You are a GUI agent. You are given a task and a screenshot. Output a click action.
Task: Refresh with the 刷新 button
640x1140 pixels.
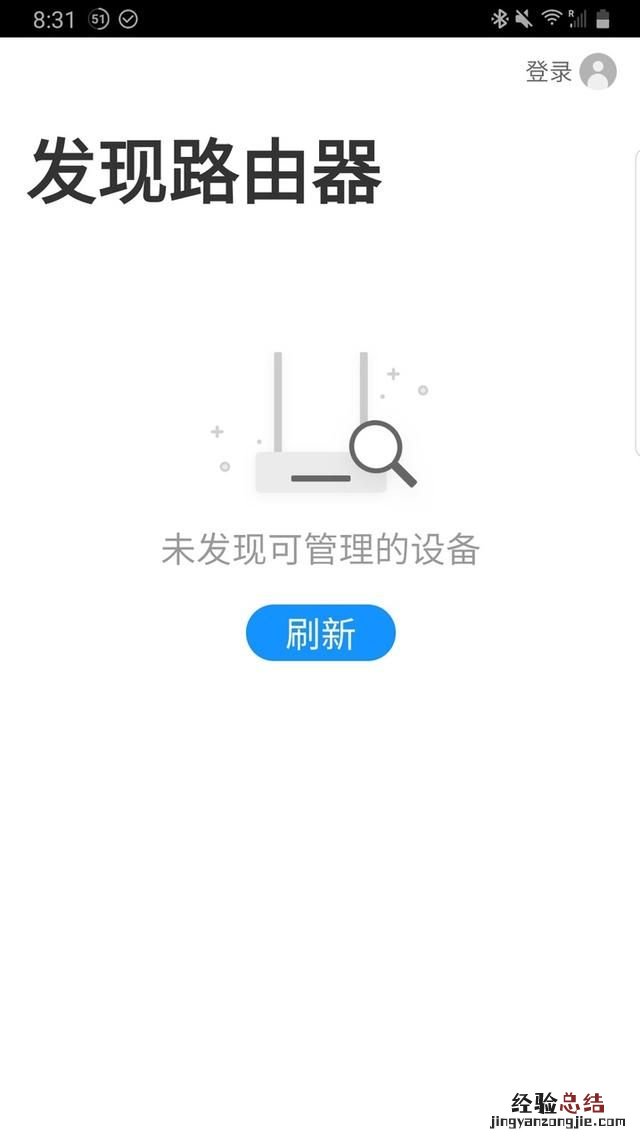[x=321, y=633]
